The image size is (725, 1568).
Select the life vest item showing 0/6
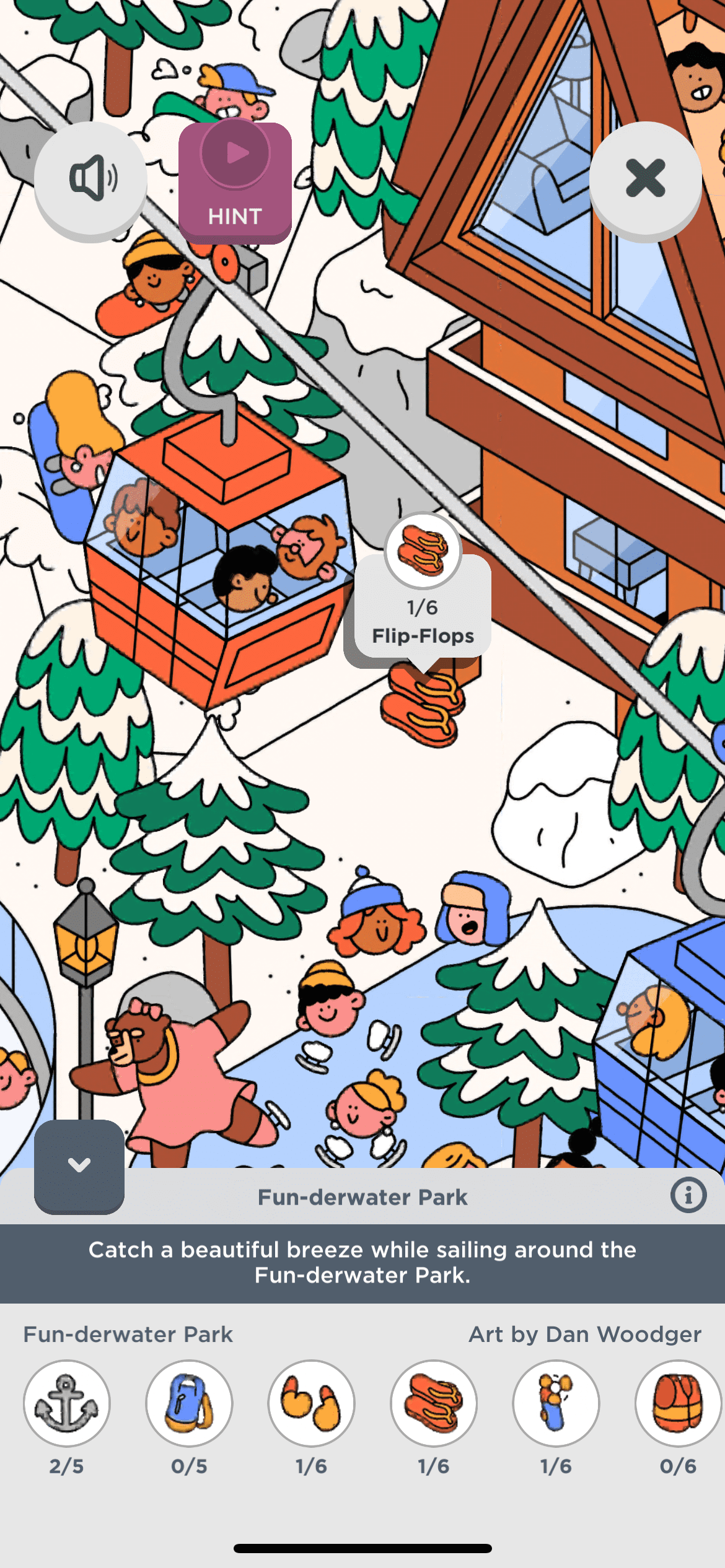(678, 1403)
